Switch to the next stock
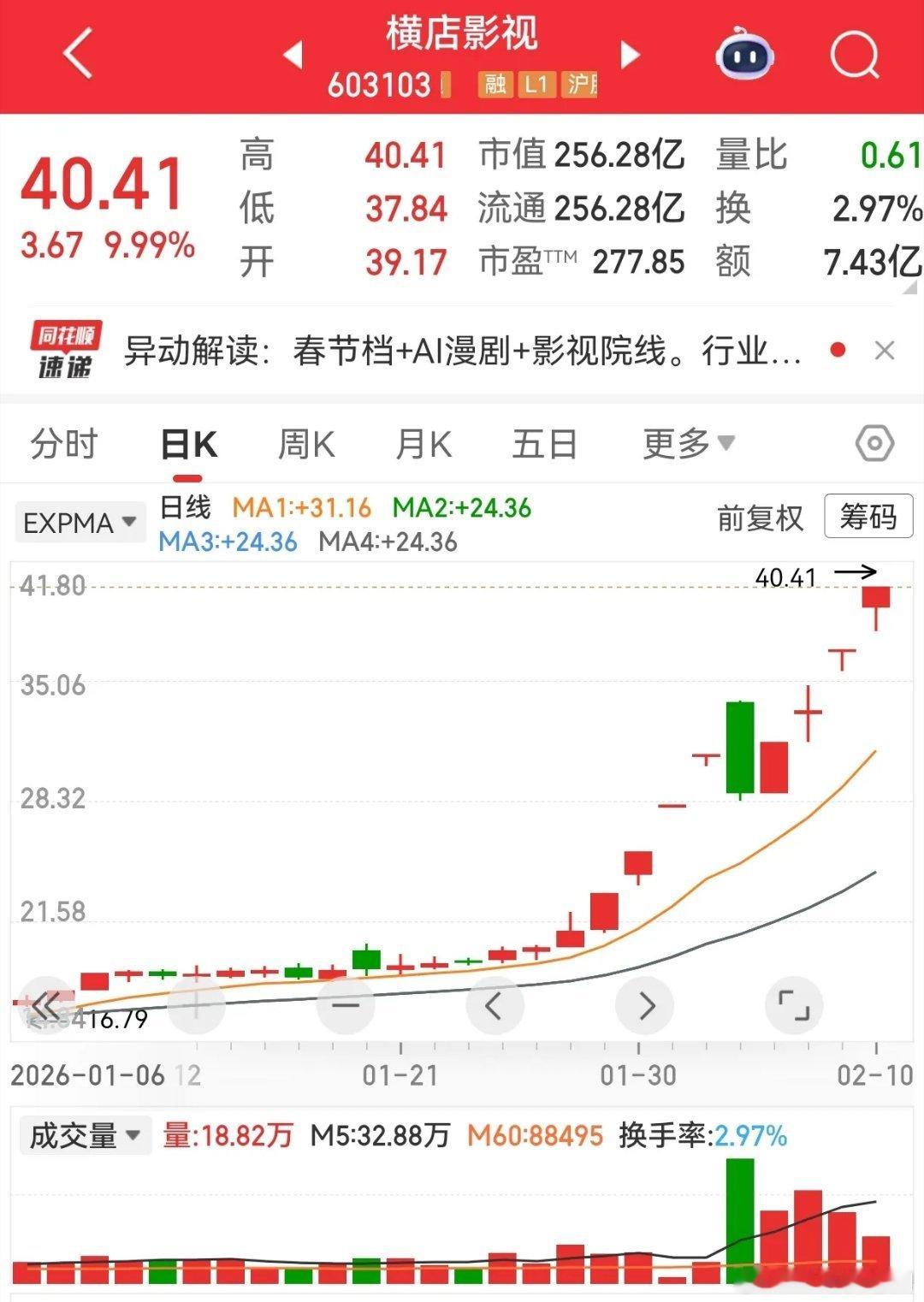 [x=631, y=55]
